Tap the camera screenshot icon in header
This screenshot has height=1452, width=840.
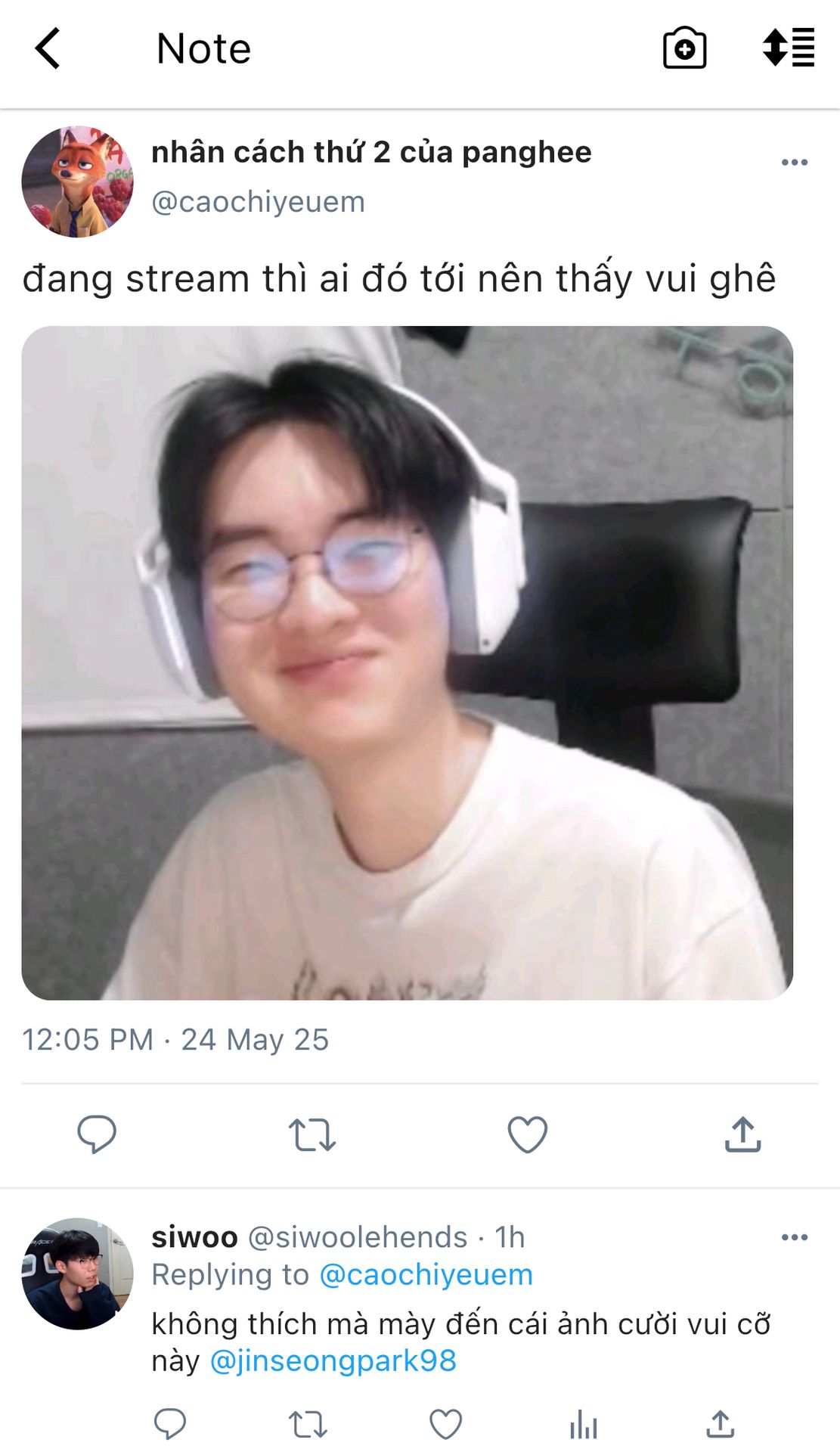coord(684,48)
